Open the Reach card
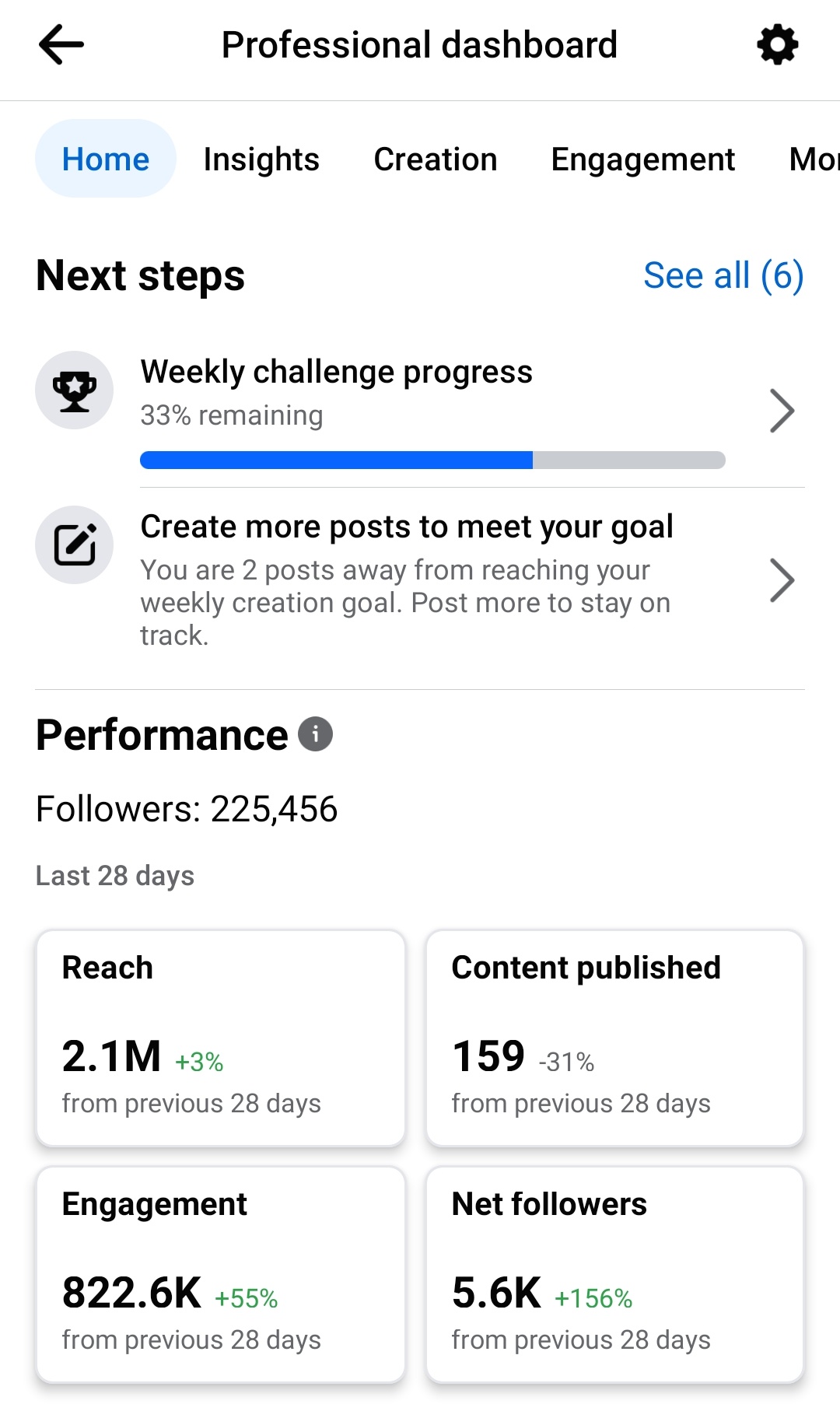The width and height of the screenshot is (840, 1404). 221,1038
